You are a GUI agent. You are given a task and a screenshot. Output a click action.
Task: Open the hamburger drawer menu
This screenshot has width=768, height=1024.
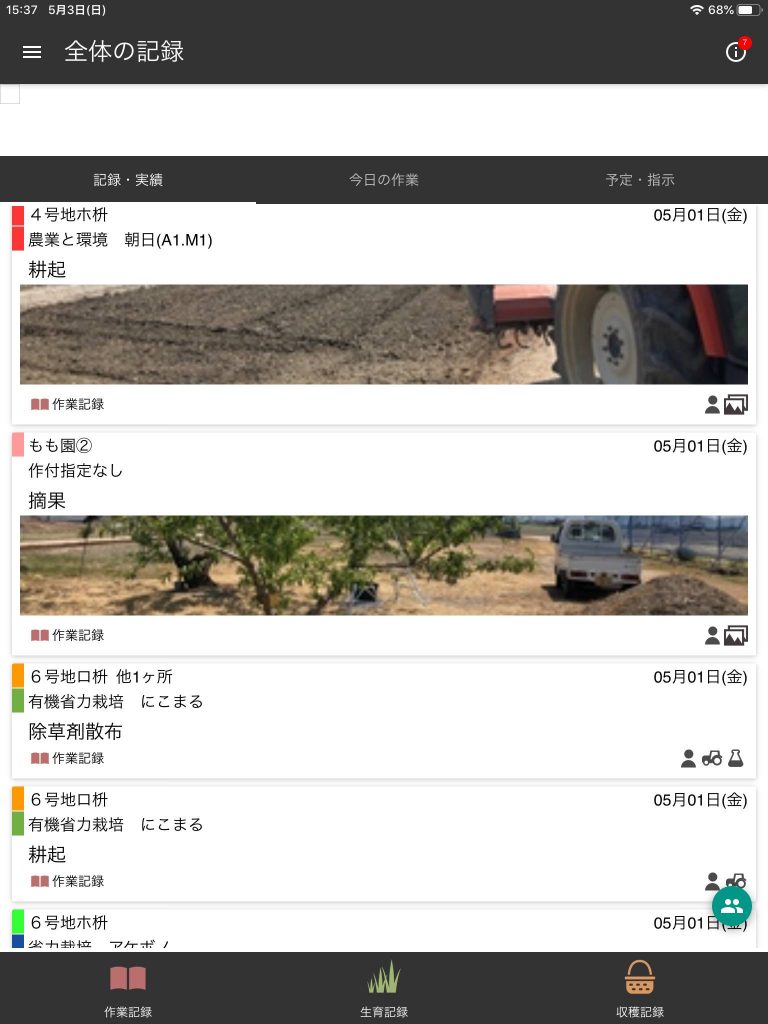coord(32,52)
